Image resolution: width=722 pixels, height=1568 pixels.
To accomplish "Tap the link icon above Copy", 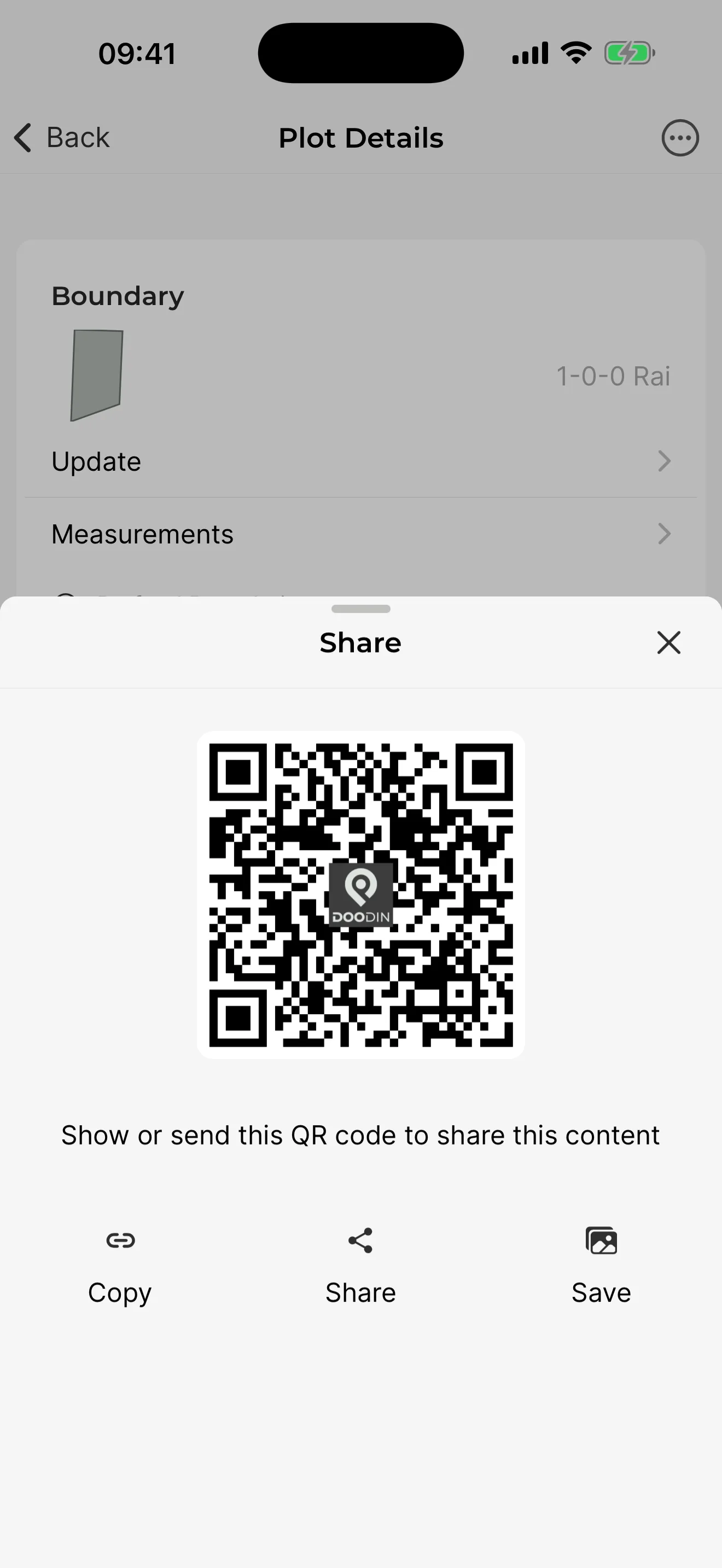I will coord(119,1241).
